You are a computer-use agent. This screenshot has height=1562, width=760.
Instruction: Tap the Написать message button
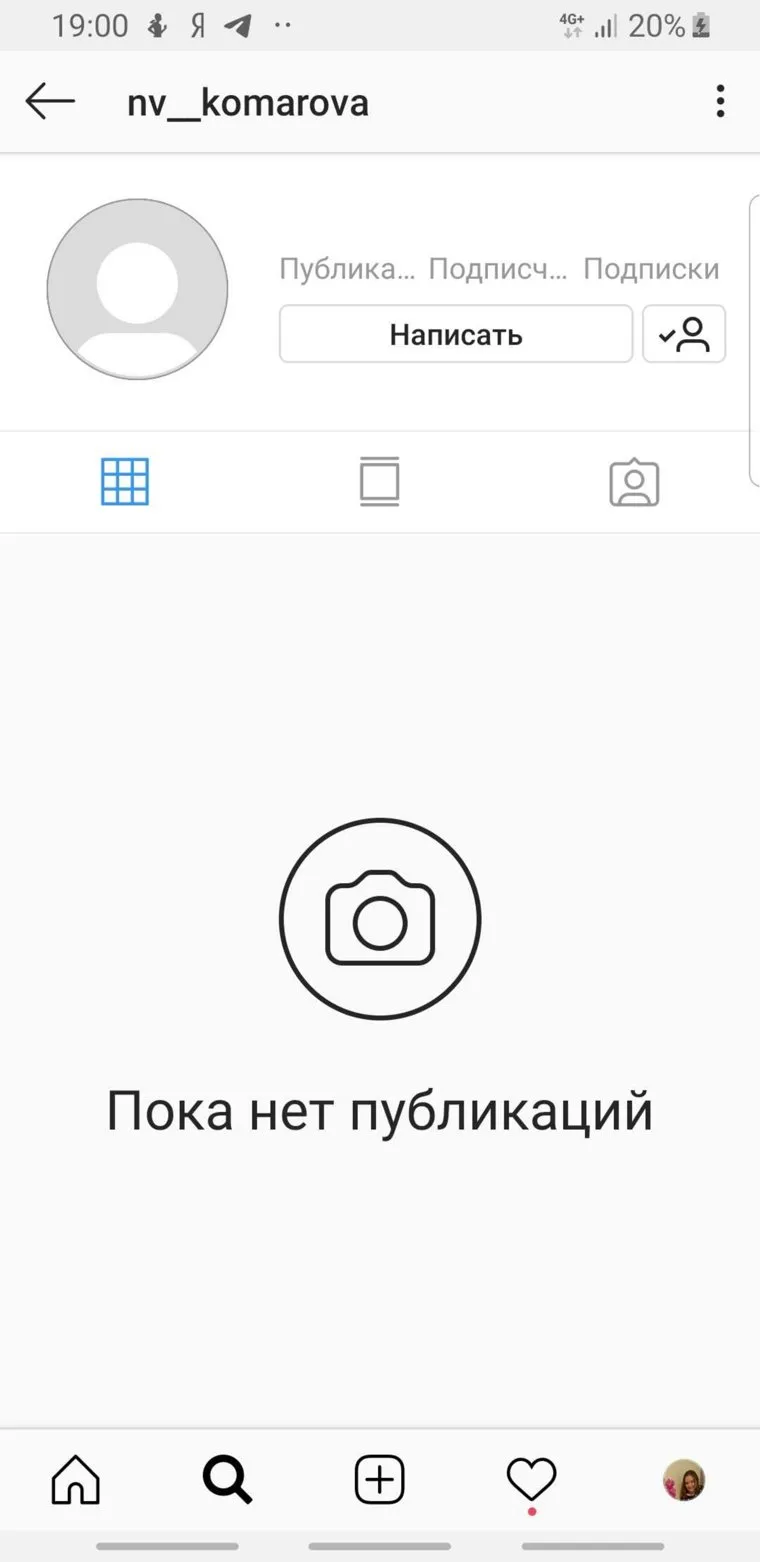[x=456, y=334]
